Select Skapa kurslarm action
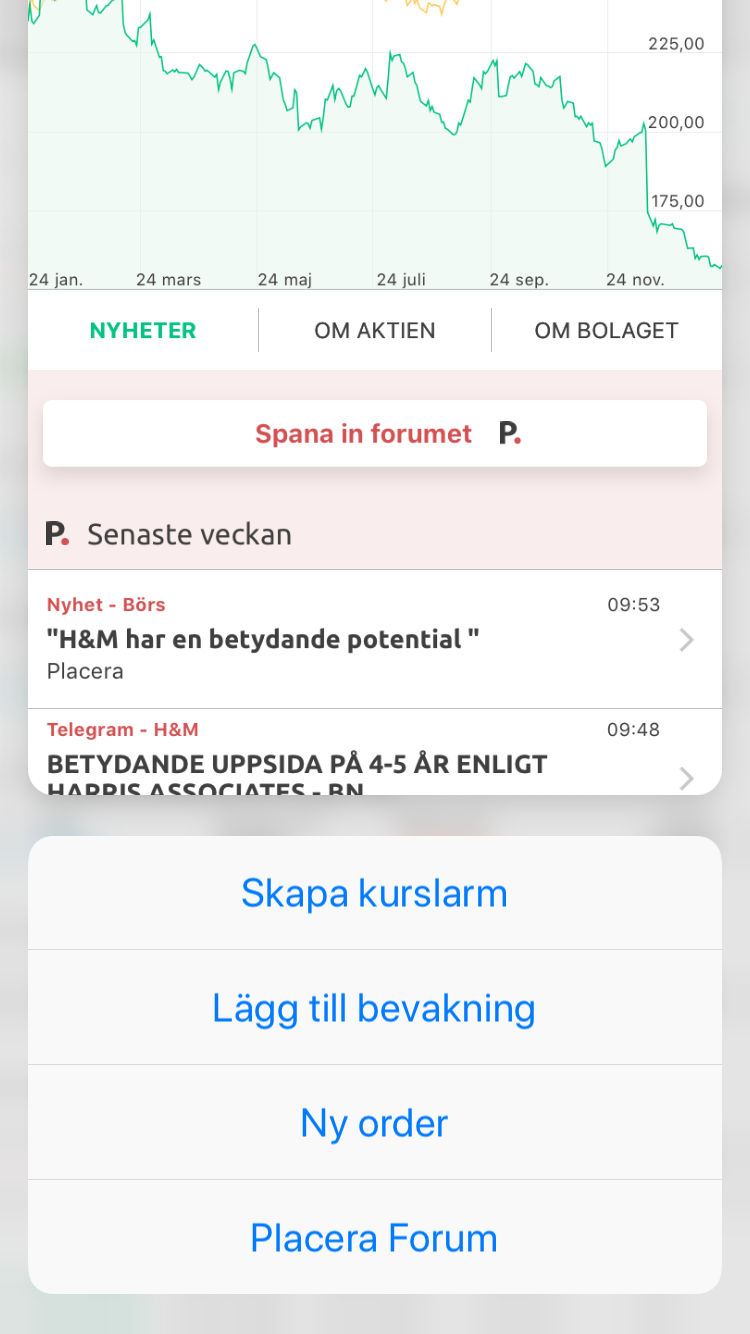The height and width of the screenshot is (1334, 750). click(375, 893)
